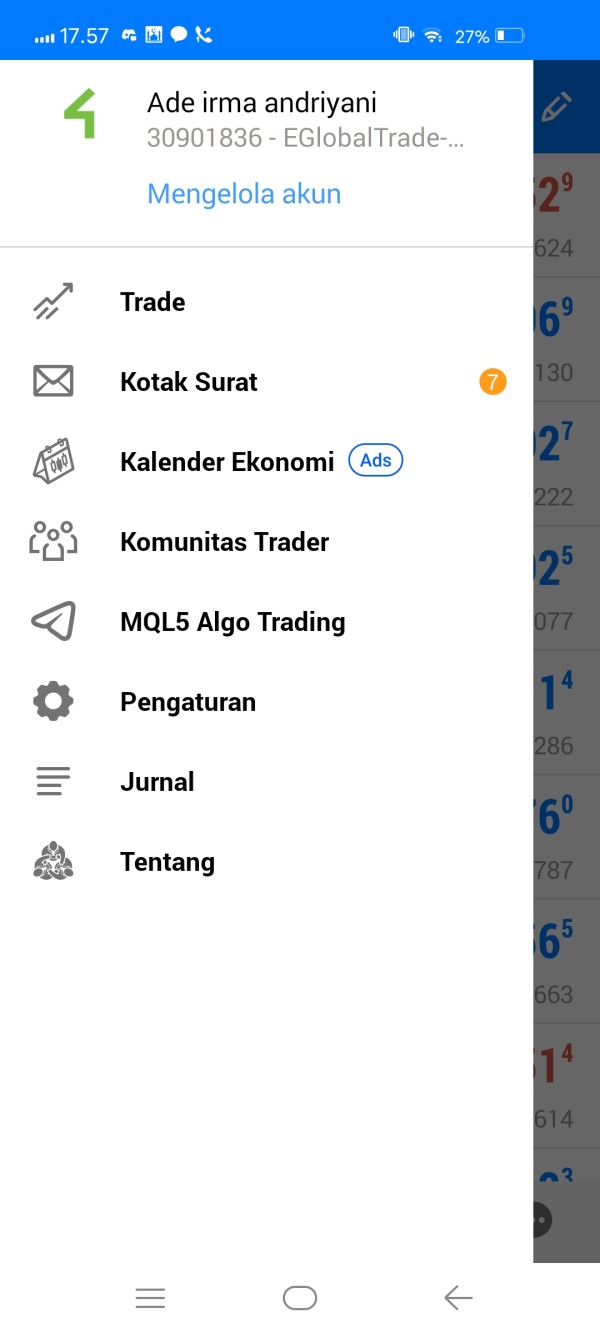The image size is (600, 1333).
Task: Open recent apps from navigation bar
Action: pyautogui.click(x=150, y=1298)
